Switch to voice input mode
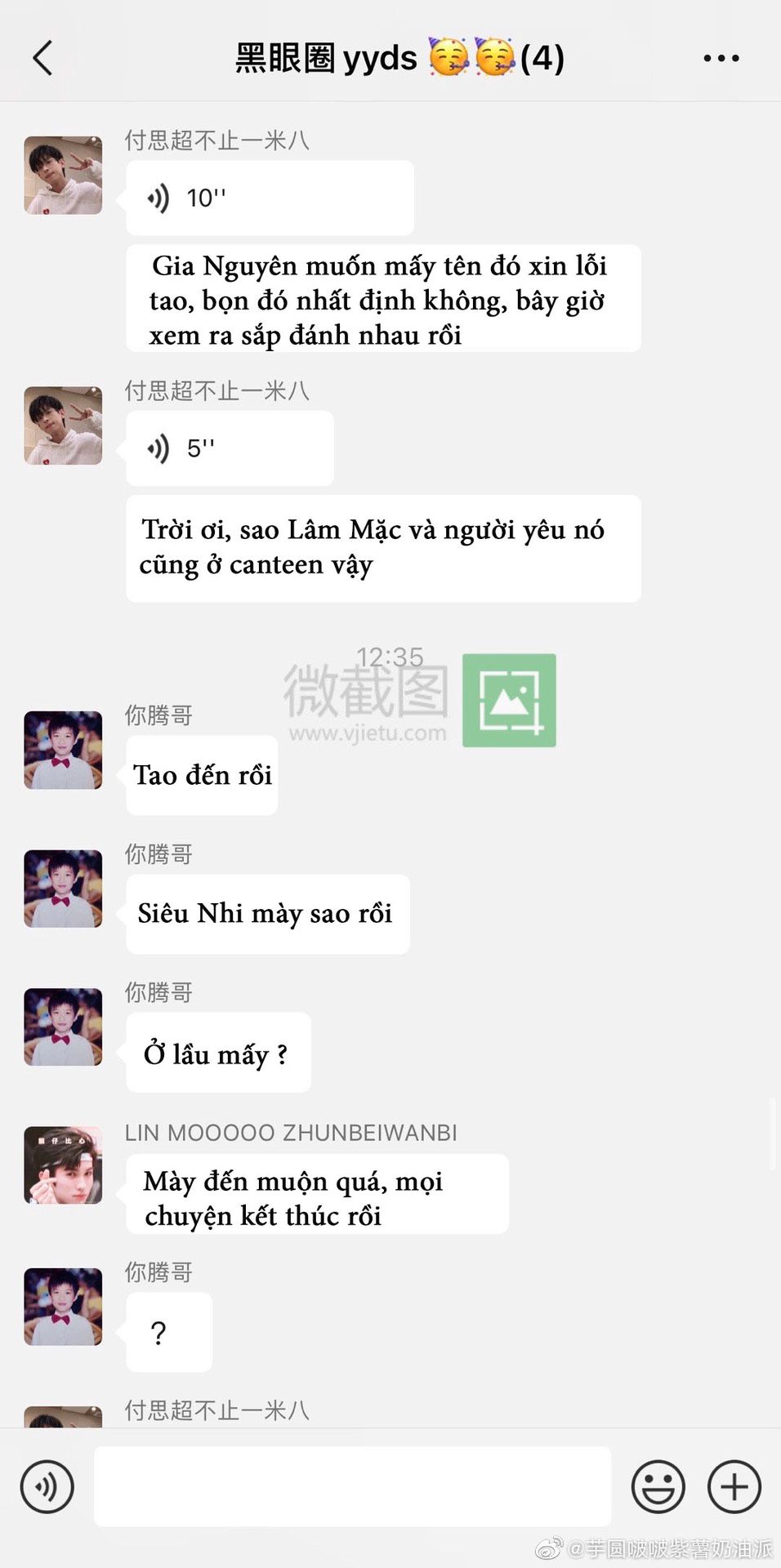The image size is (781, 1568). coord(47,1486)
